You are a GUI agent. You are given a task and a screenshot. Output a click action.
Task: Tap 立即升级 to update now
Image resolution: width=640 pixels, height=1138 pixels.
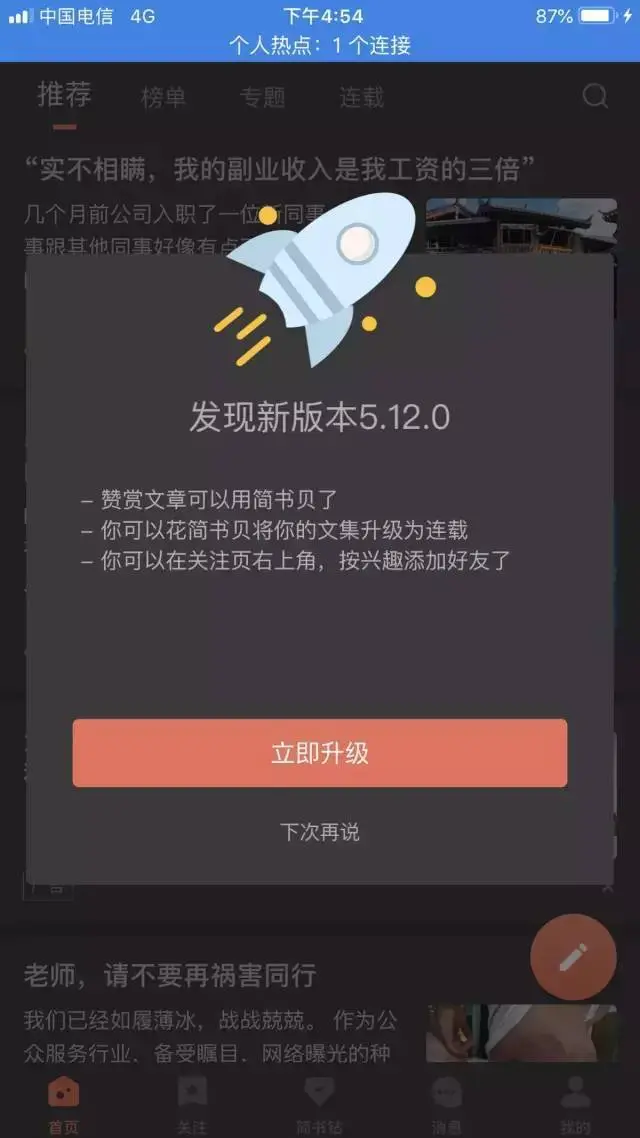tap(319, 753)
